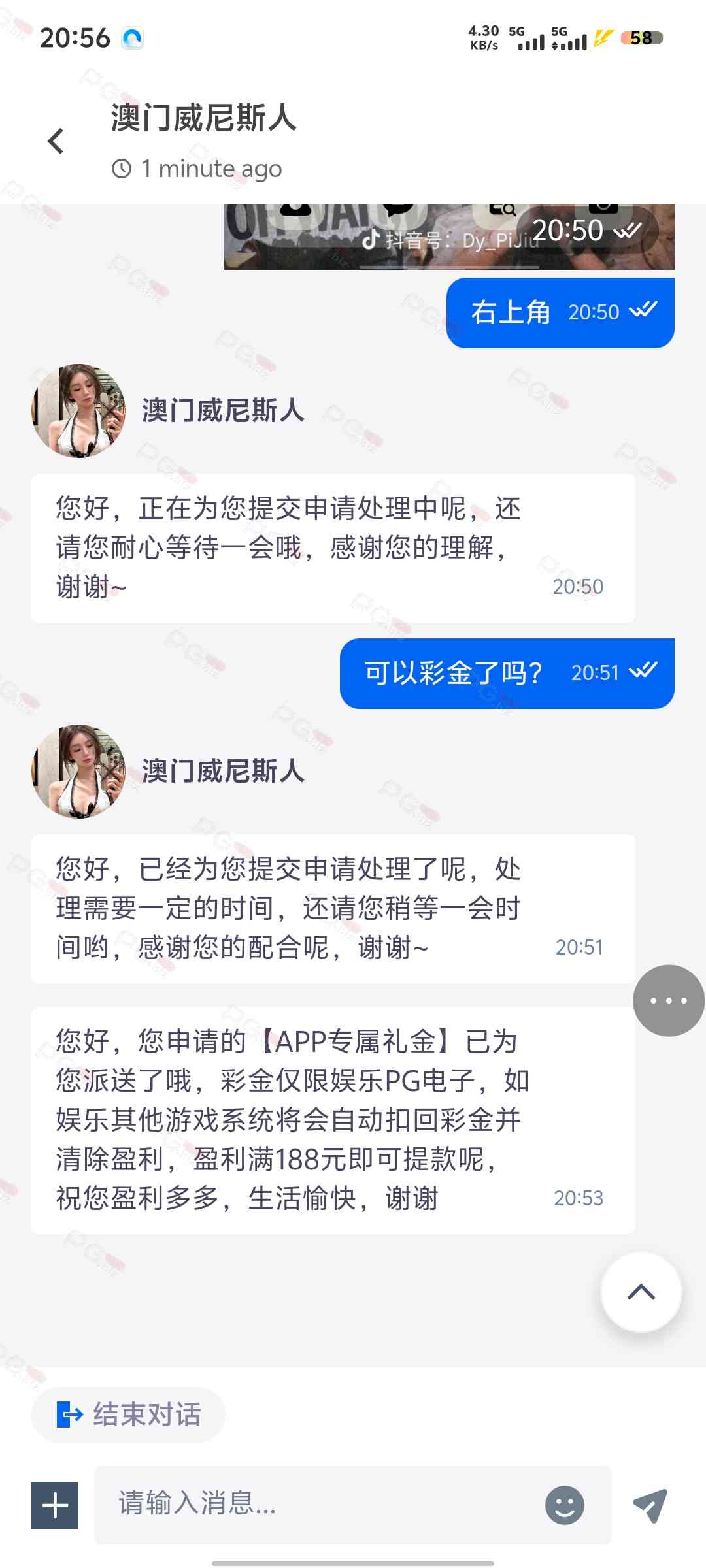Send the message with paper plane
This screenshot has width=706, height=1568.
(x=650, y=1505)
